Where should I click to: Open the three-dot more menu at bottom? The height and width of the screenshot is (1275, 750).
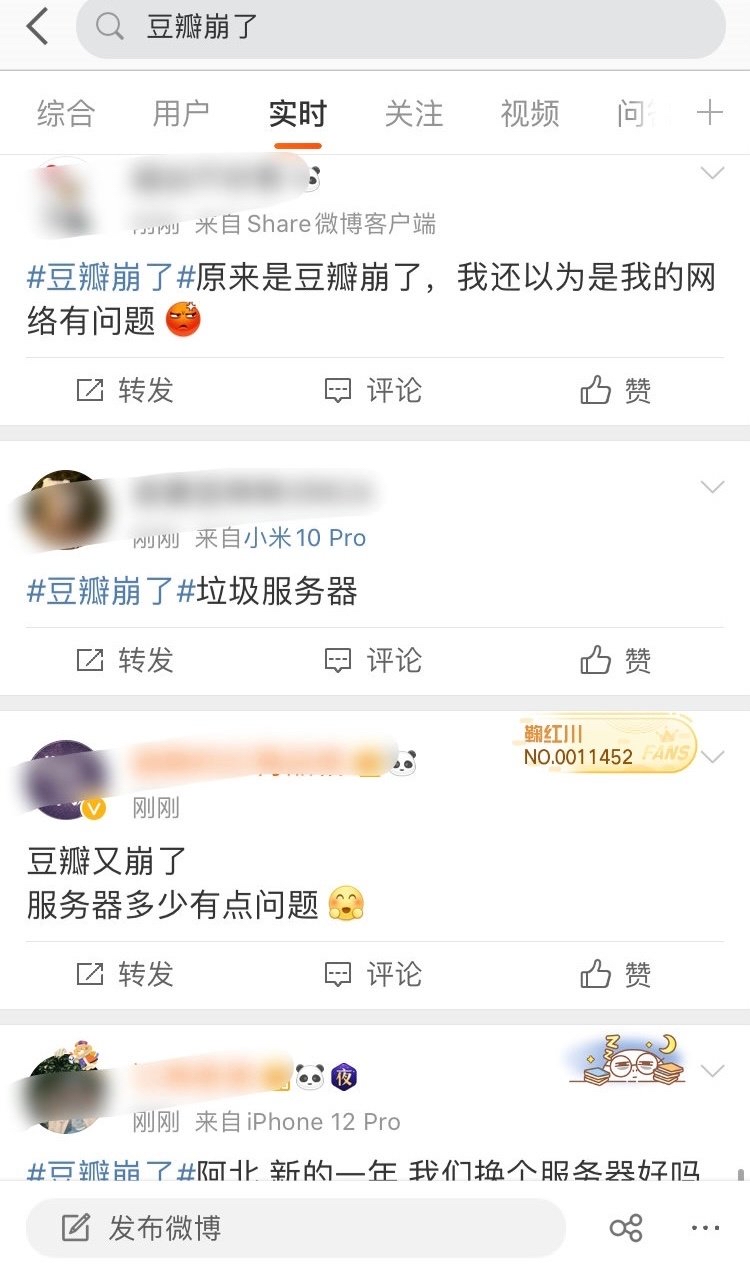705,1228
